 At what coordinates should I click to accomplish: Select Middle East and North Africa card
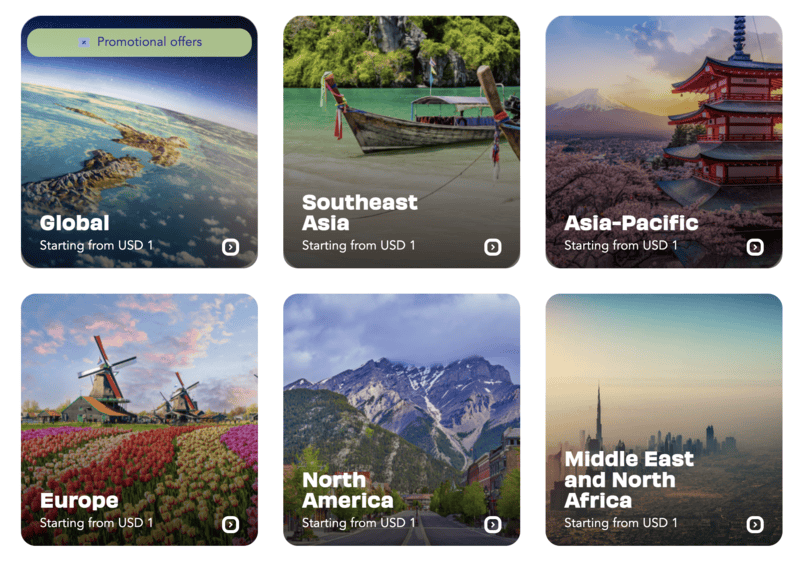(663, 419)
